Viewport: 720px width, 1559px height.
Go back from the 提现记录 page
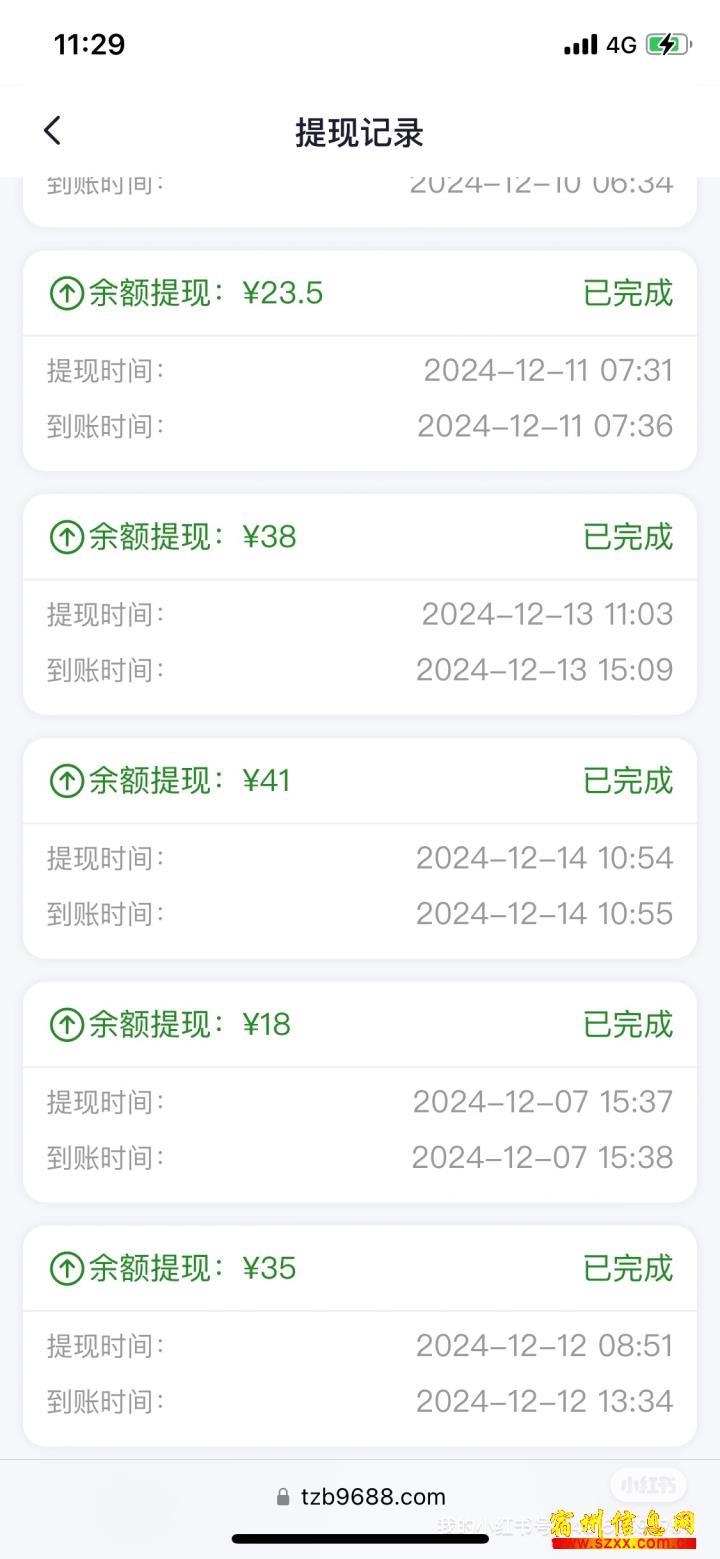point(52,131)
